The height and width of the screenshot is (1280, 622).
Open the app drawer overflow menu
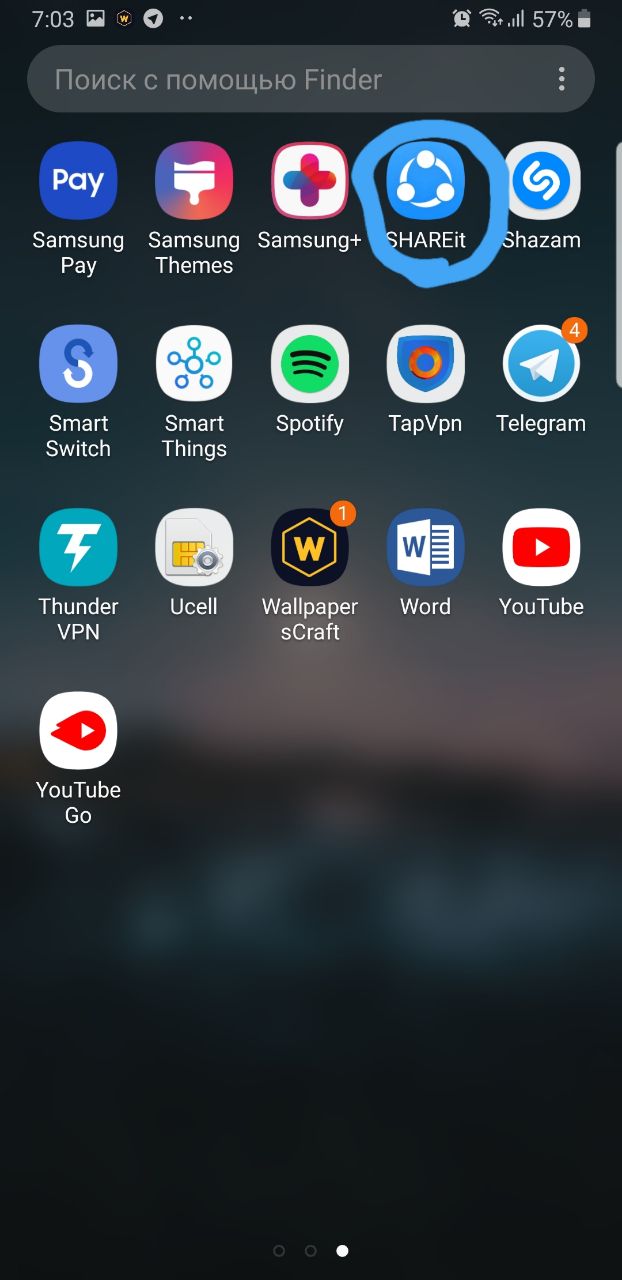562,80
